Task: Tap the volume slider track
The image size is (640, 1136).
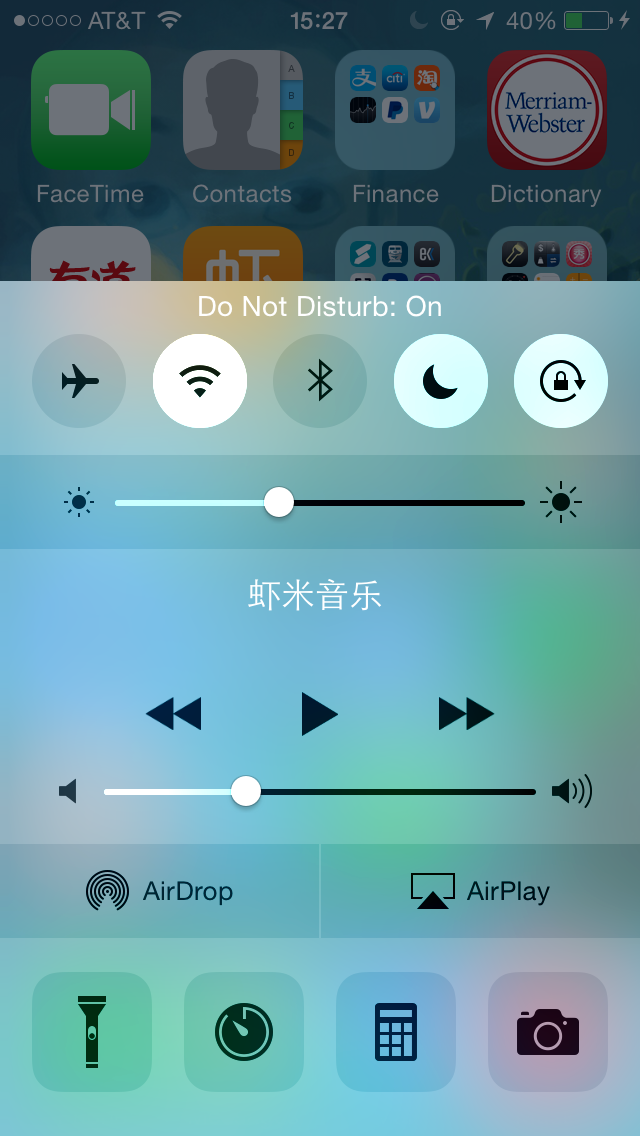Action: click(320, 791)
